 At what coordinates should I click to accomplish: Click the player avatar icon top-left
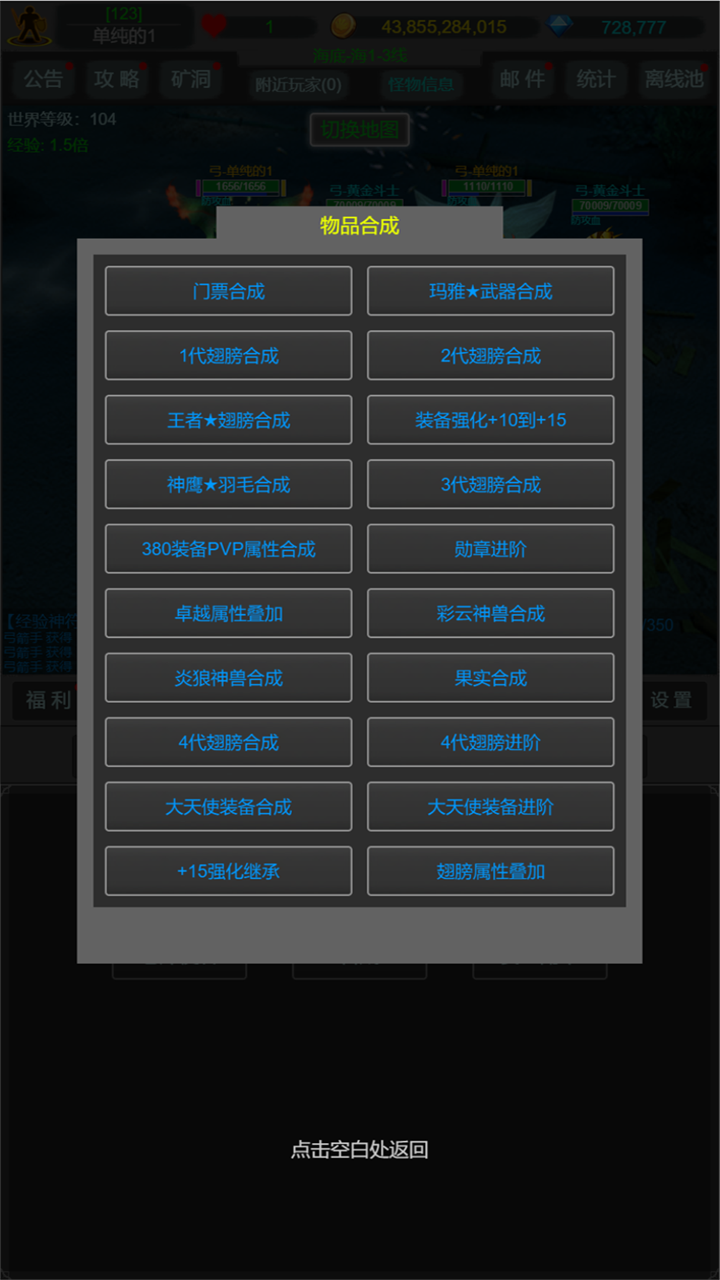(30, 25)
